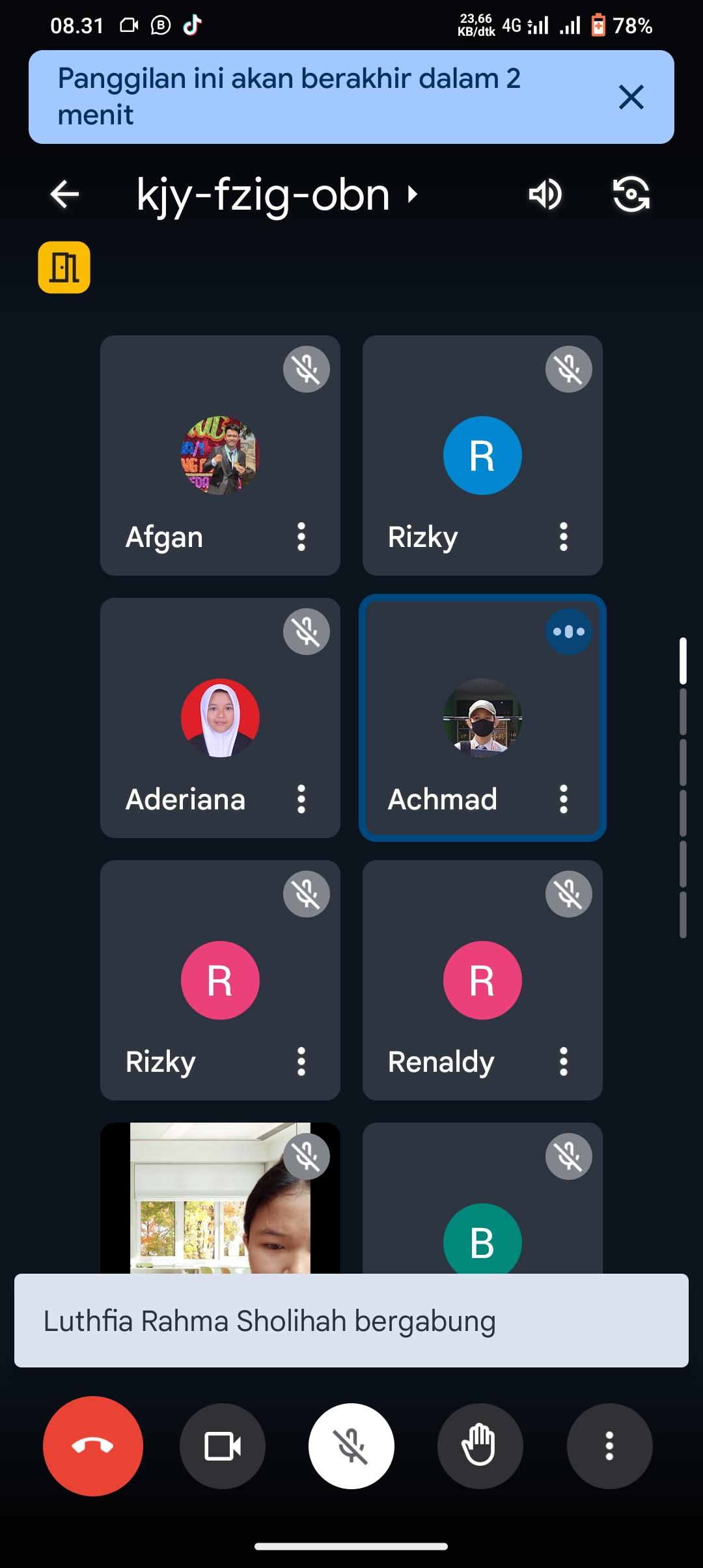Raise your hand in the meeting
Image resolution: width=703 pixels, height=1568 pixels.
pyautogui.click(x=480, y=1446)
